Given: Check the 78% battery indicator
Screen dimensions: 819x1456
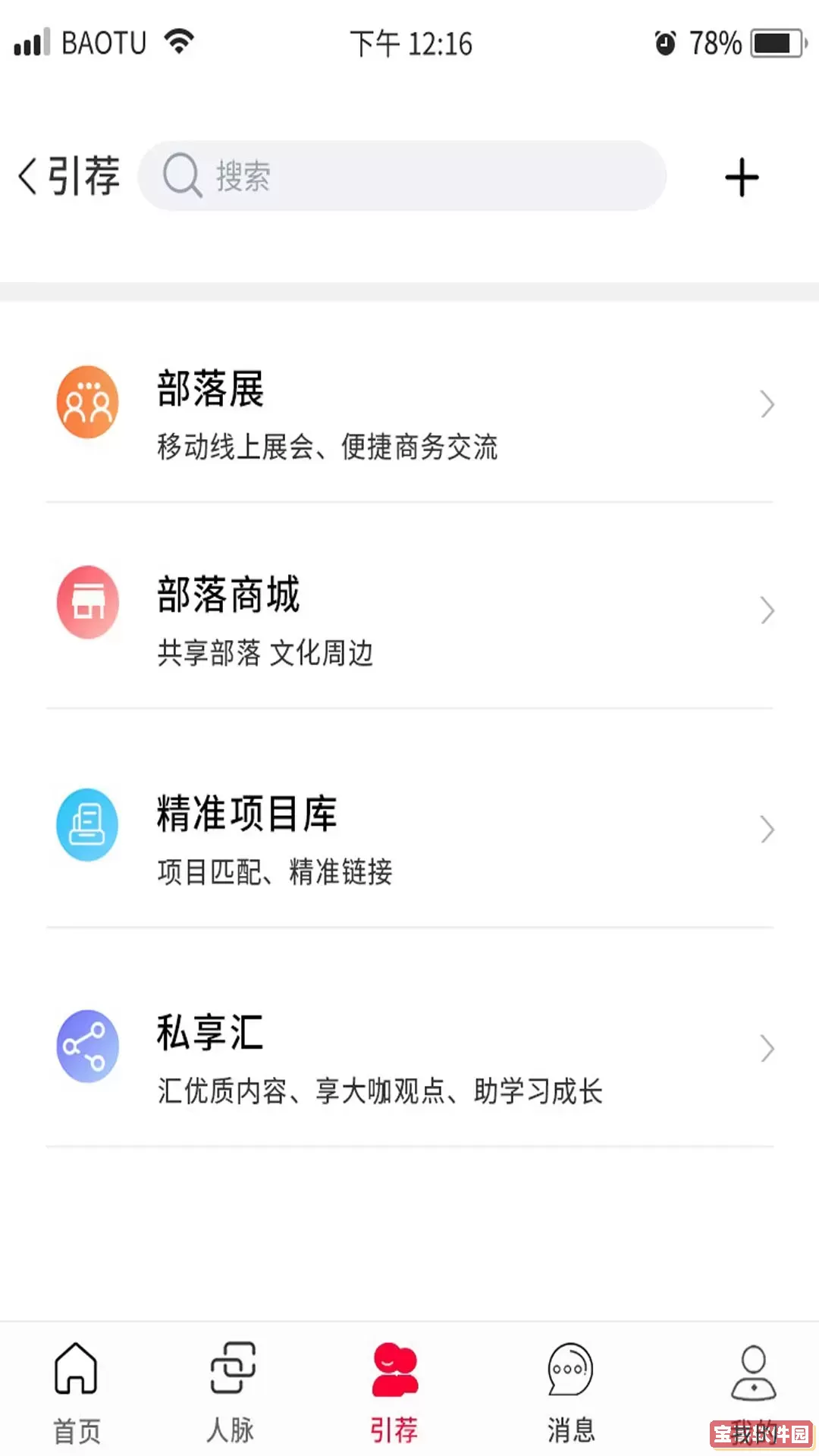Looking at the screenshot, I should 713,43.
